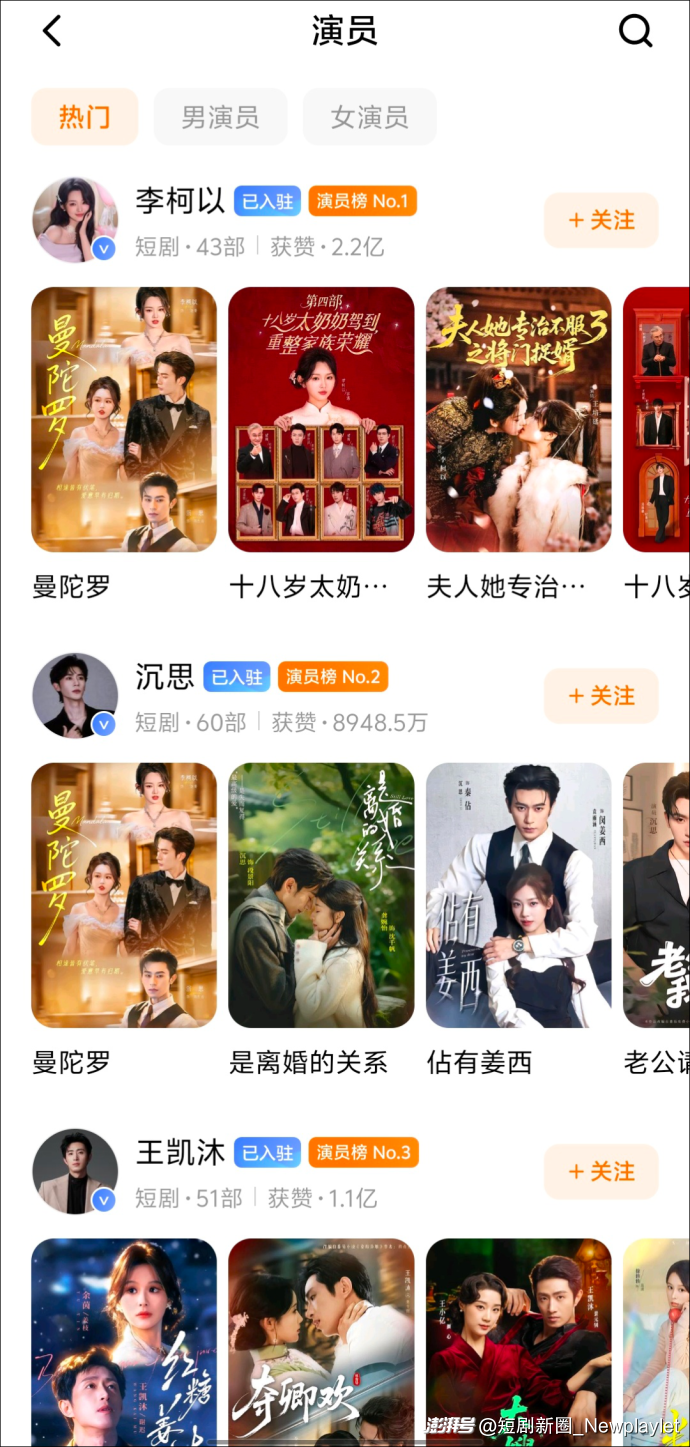Open 王凯沐's profile avatar
This screenshot has height=1447, width=690.
point(75,1172)
